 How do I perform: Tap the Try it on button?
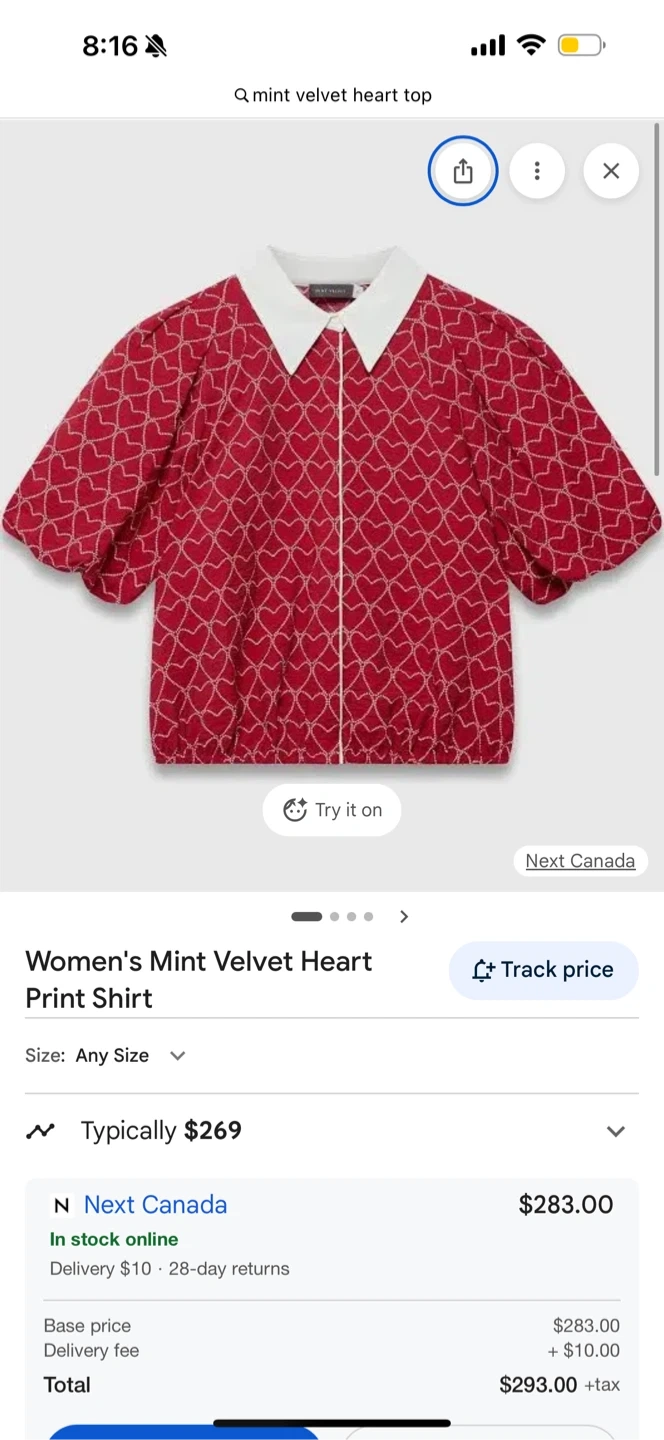(x=332, y=810)
